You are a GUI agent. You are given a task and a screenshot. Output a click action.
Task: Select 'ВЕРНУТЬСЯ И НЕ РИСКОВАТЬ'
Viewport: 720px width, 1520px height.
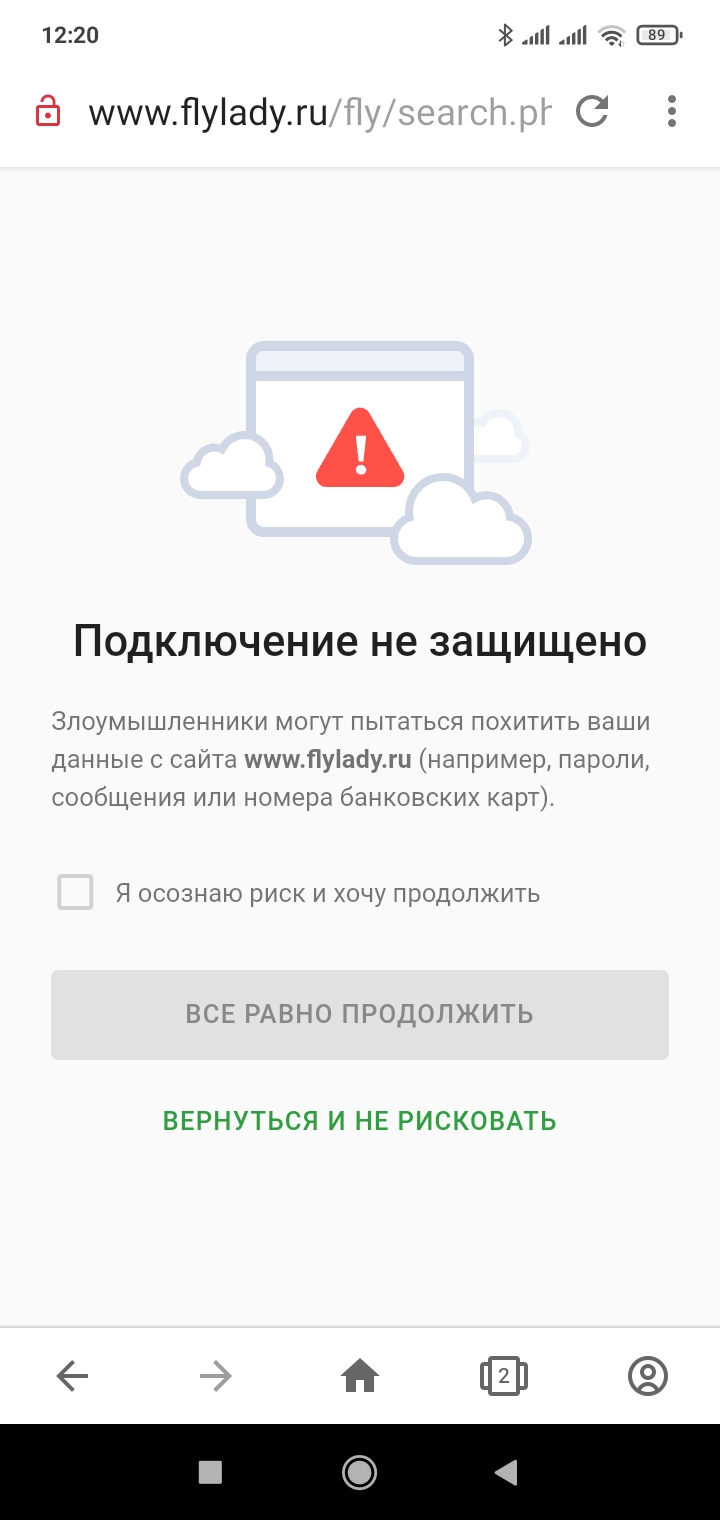pos(360,1121)
